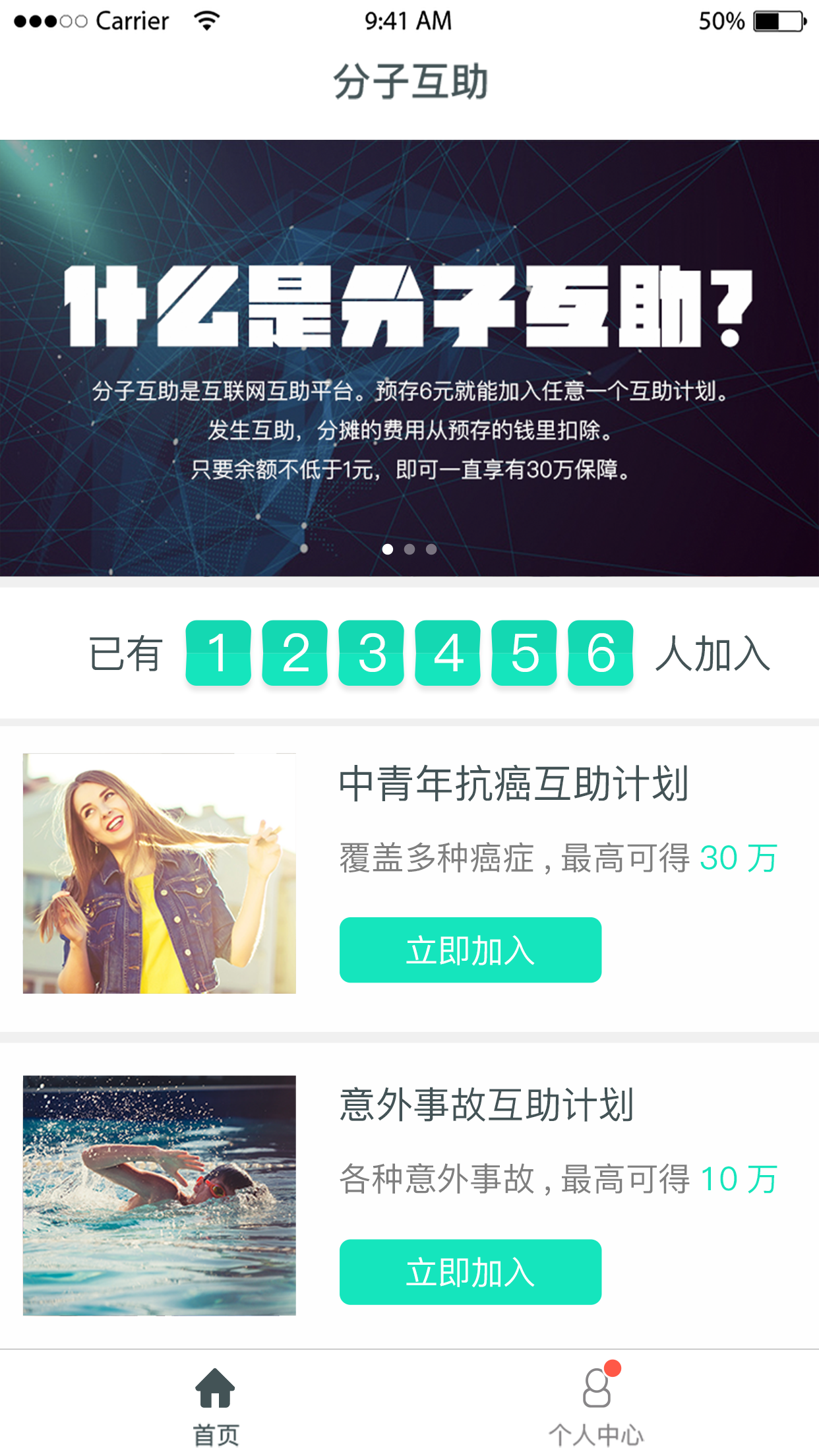This screenshot has width=819, height=1456.
Task: Join the 意外事故互助计划 with 立即加入
Action: pos(470,1272)
